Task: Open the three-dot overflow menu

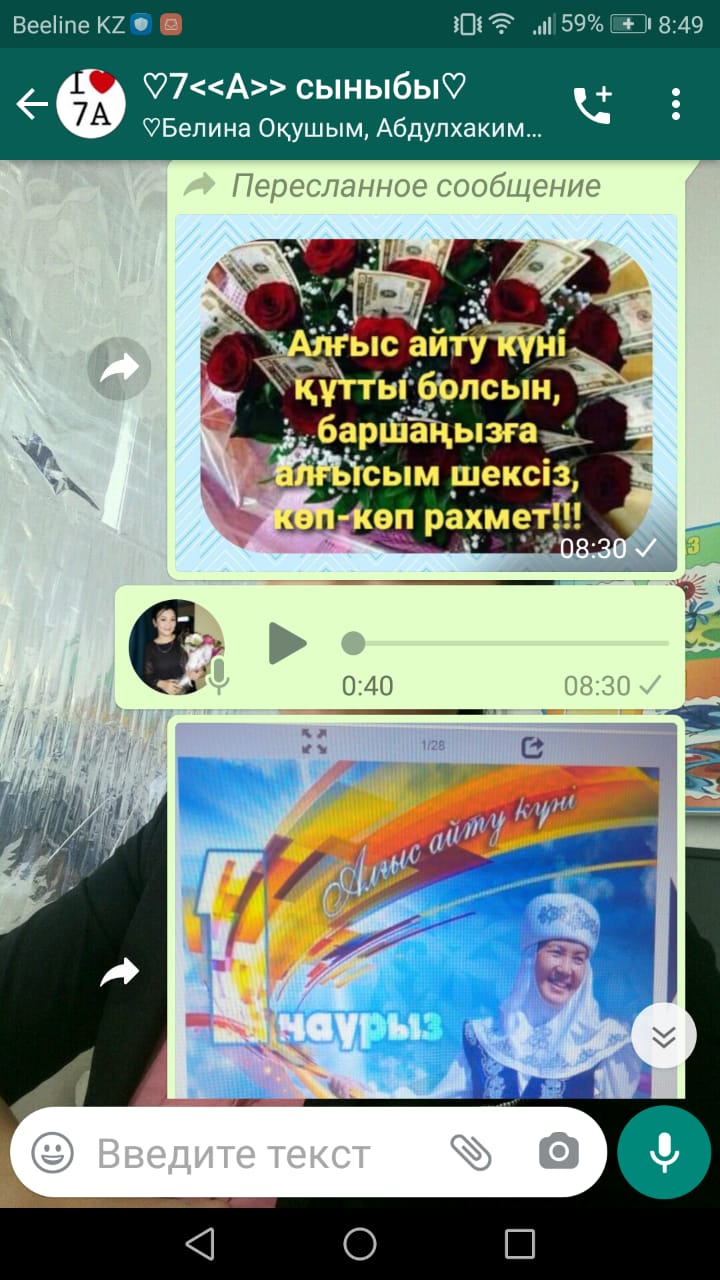Action: (676, 104)
